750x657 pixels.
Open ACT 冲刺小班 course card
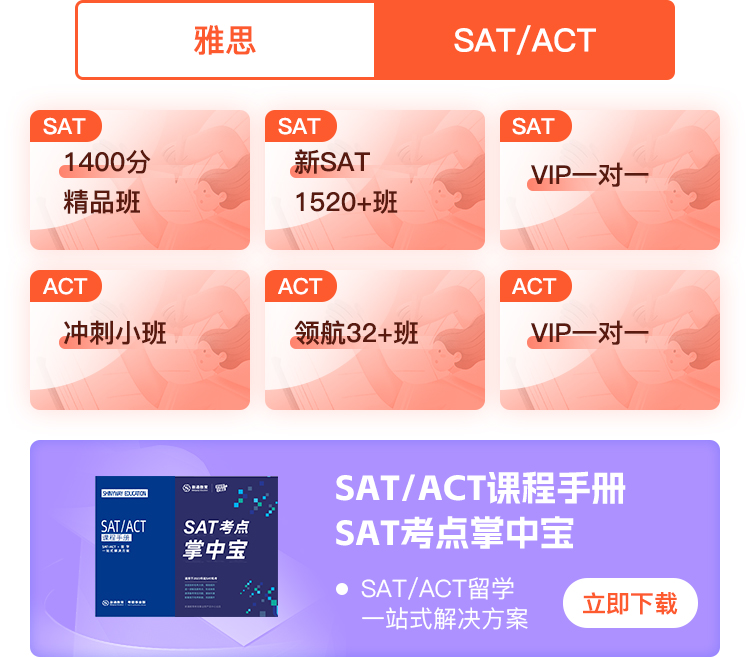[140, 340]
